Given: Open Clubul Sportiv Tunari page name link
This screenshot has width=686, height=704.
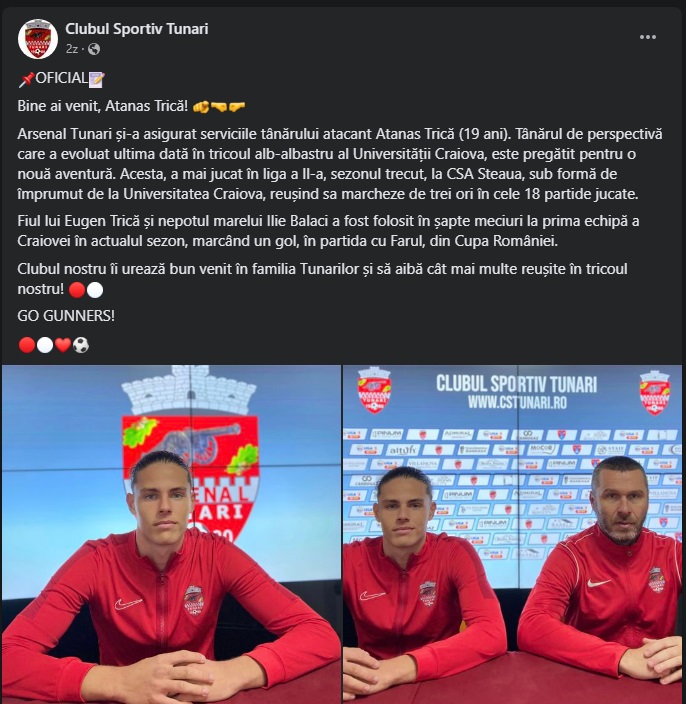Looking at the screenshot, I should [137, 29].
